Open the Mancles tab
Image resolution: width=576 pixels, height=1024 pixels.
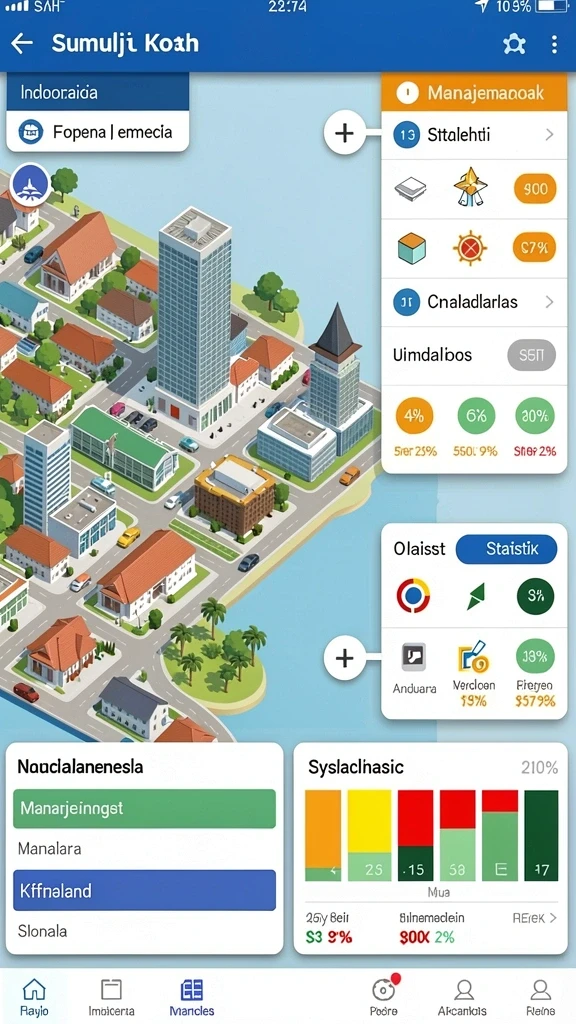point(191,997)
